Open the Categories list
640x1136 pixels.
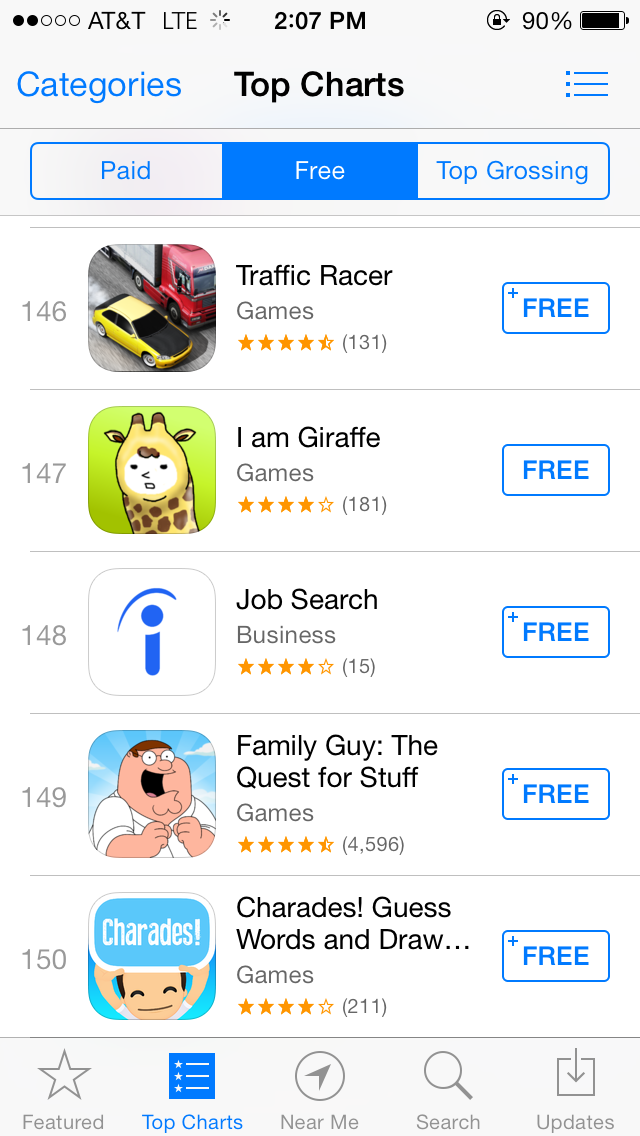click(99, 85)
